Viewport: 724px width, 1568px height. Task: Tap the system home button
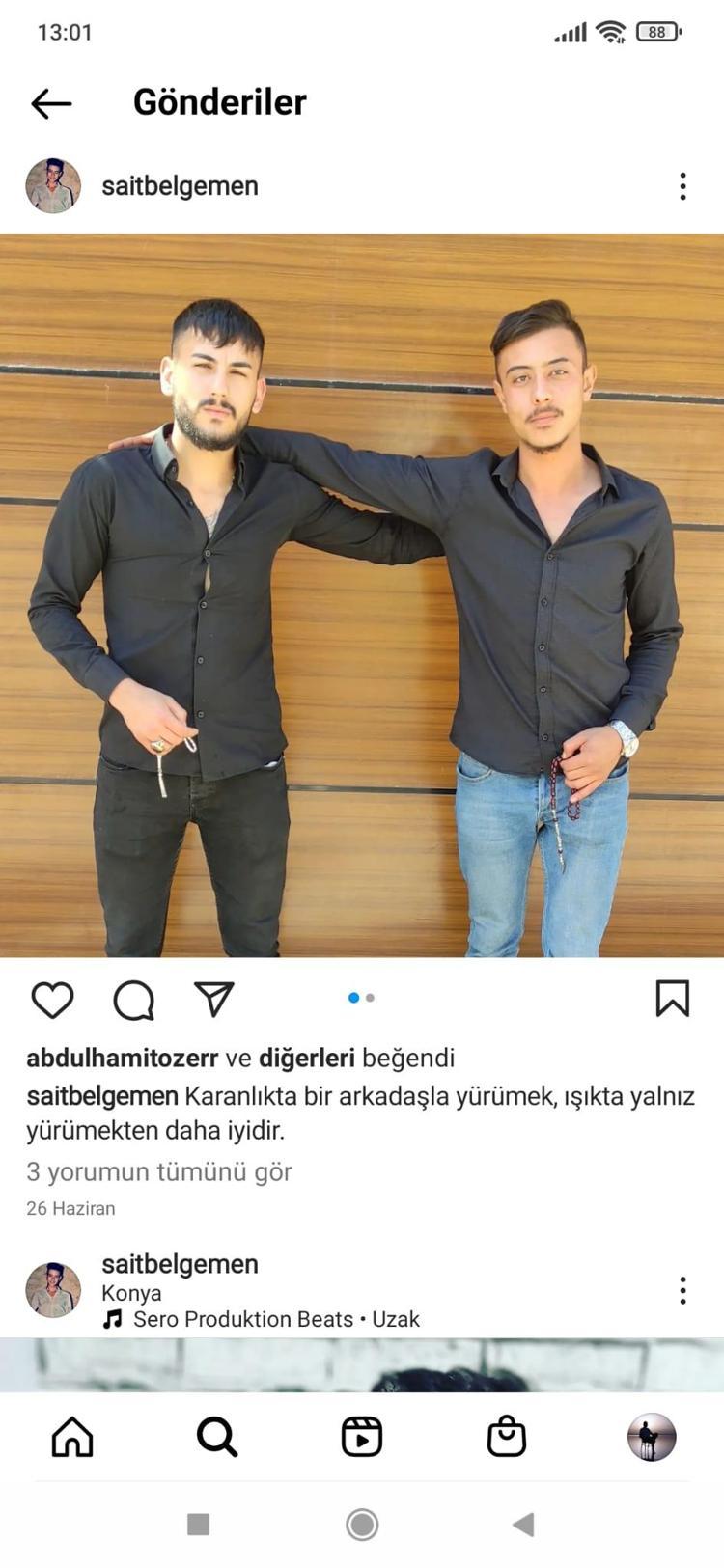coord(362,1525)
